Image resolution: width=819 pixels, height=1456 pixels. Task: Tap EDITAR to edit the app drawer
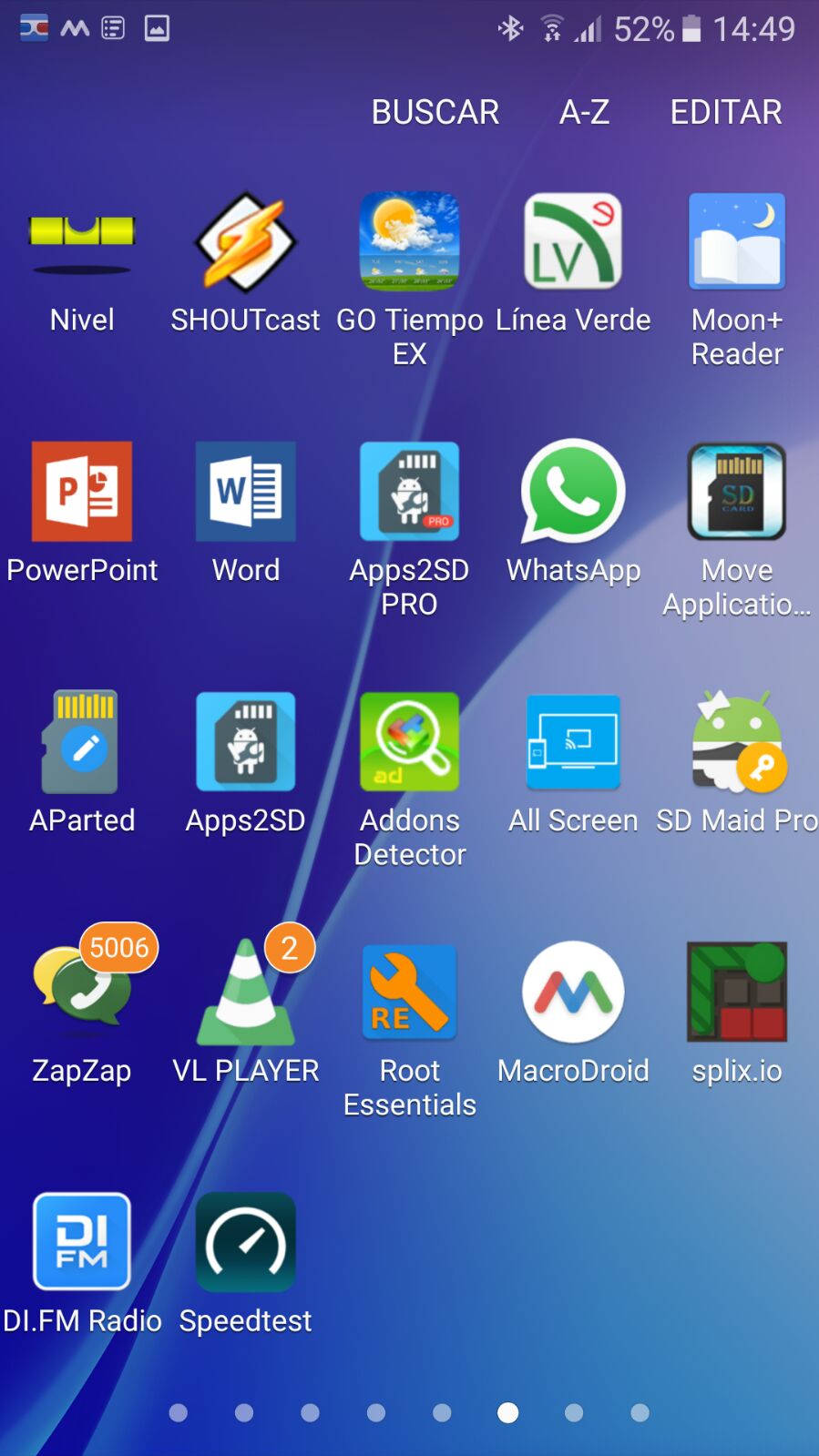(726, 112)
